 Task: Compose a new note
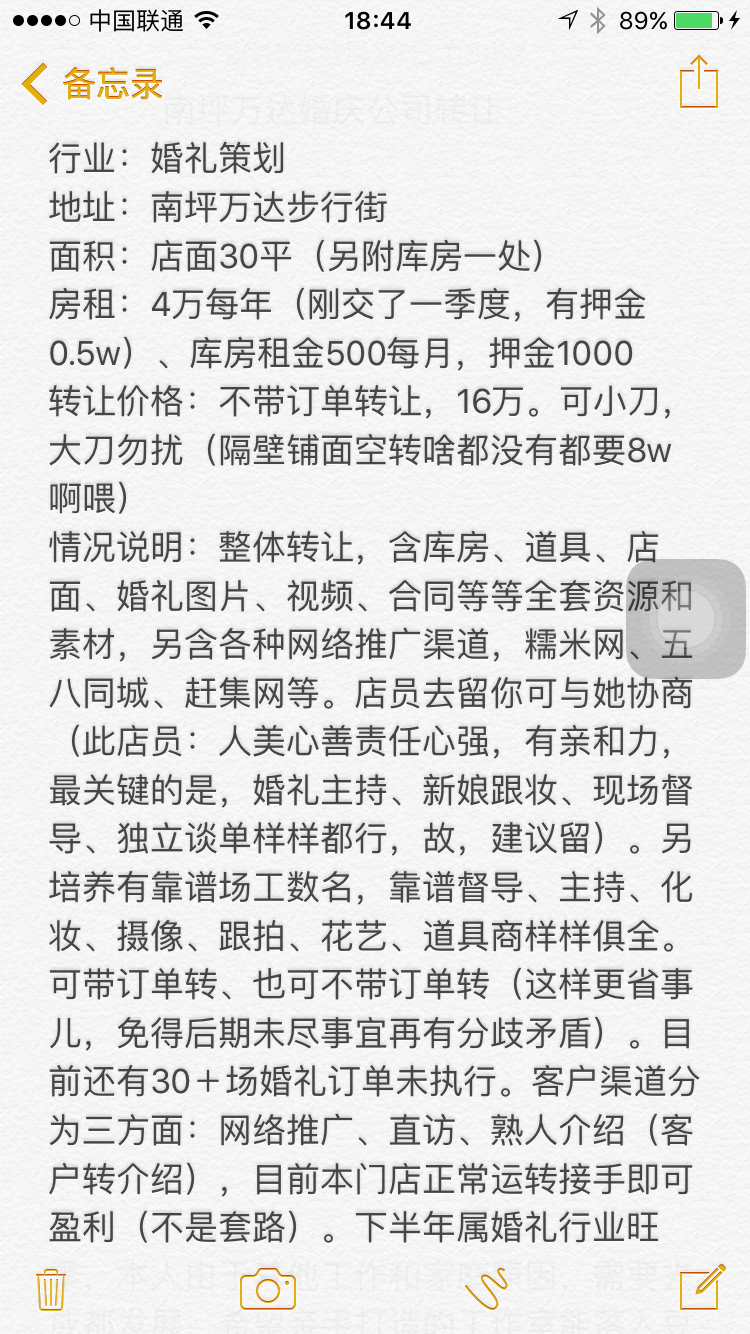click(702, 1287)
